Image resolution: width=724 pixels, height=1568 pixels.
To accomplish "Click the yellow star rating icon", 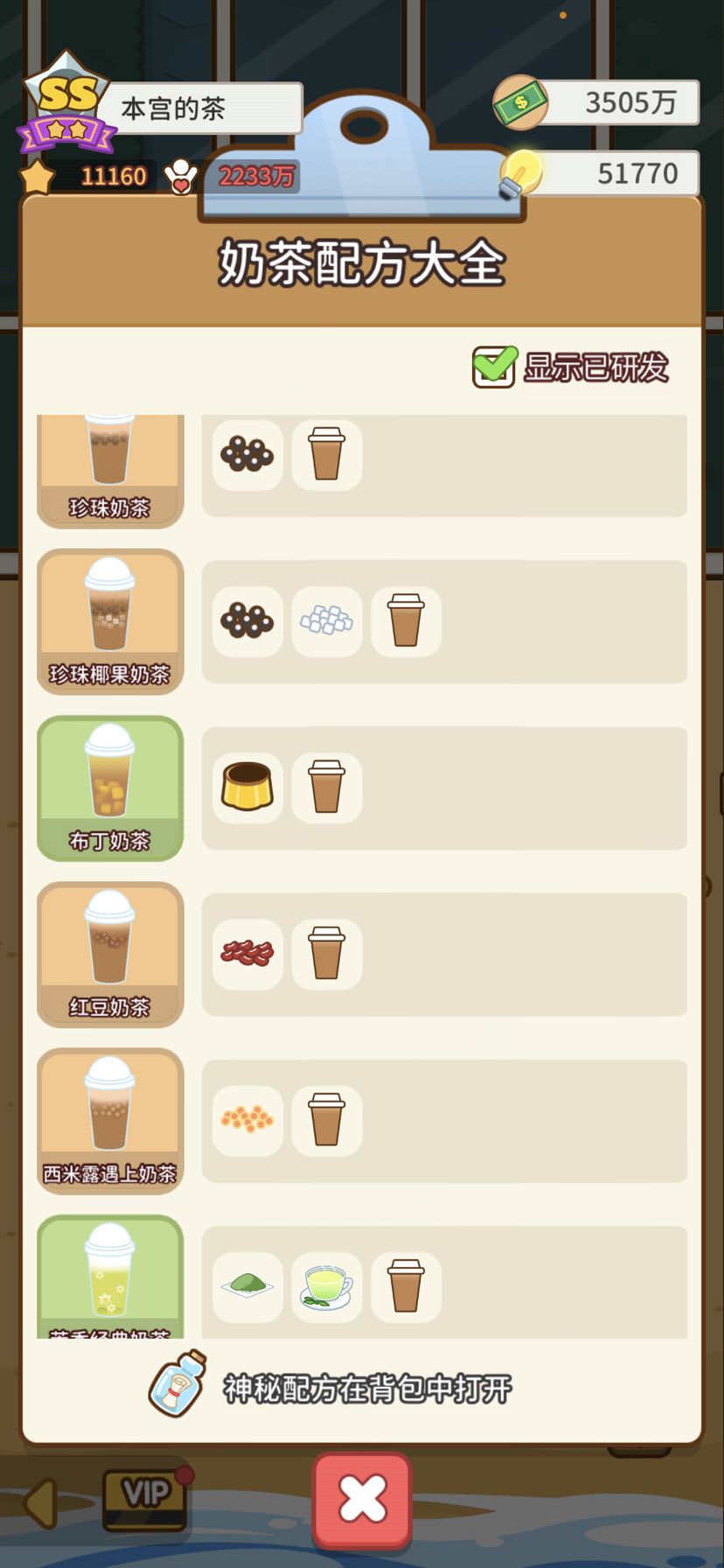I will point(37,175).
